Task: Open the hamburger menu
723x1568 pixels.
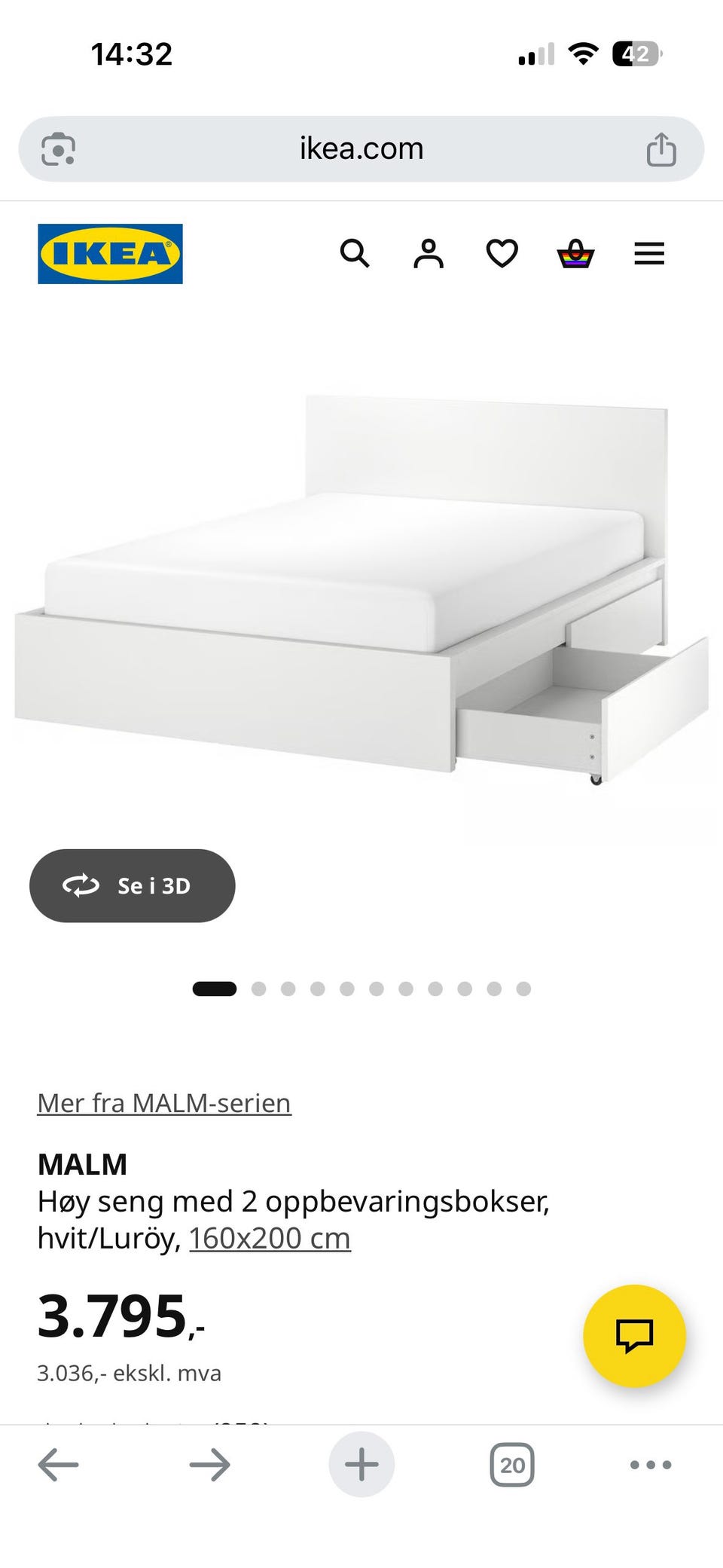Action: coord(649,254)
